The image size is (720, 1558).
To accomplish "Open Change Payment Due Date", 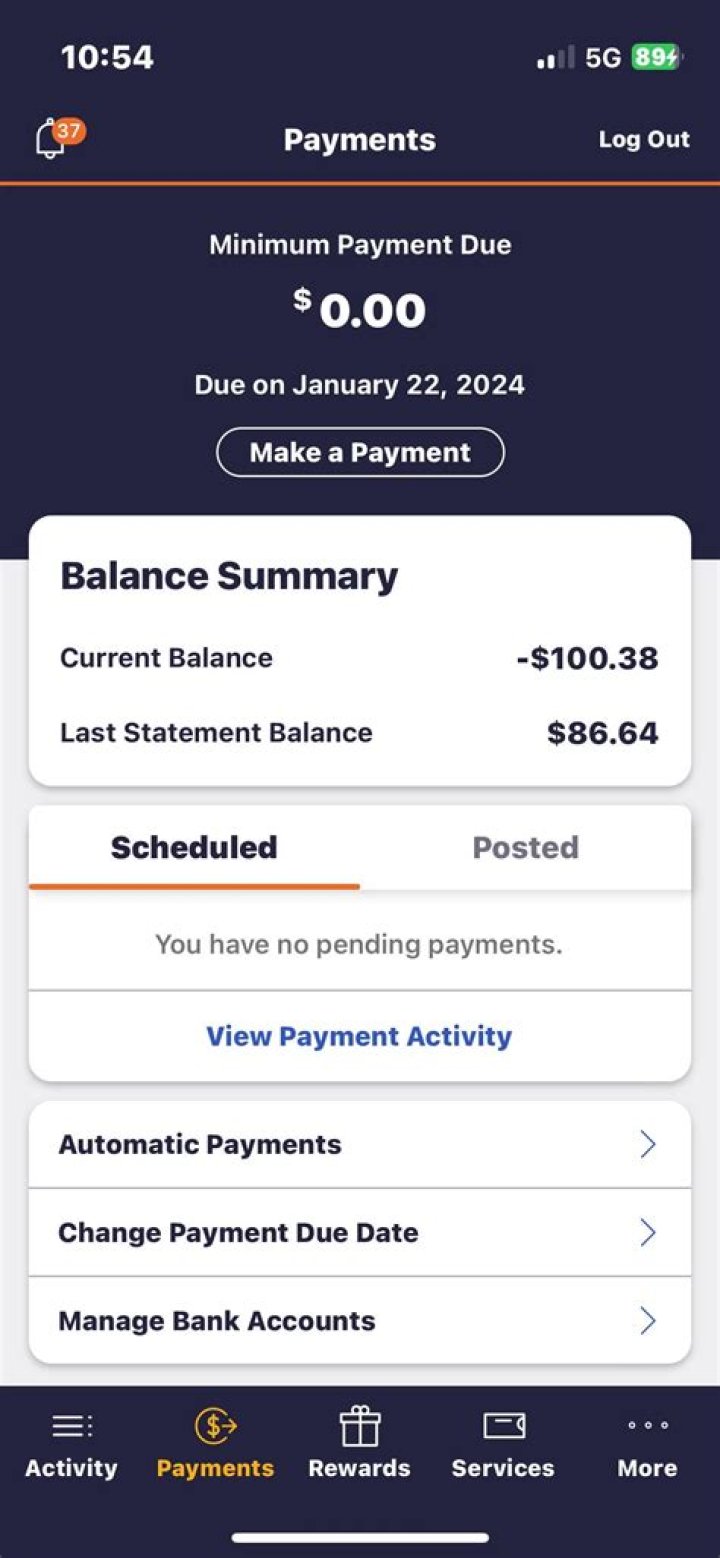I will tap(359, 1233).
